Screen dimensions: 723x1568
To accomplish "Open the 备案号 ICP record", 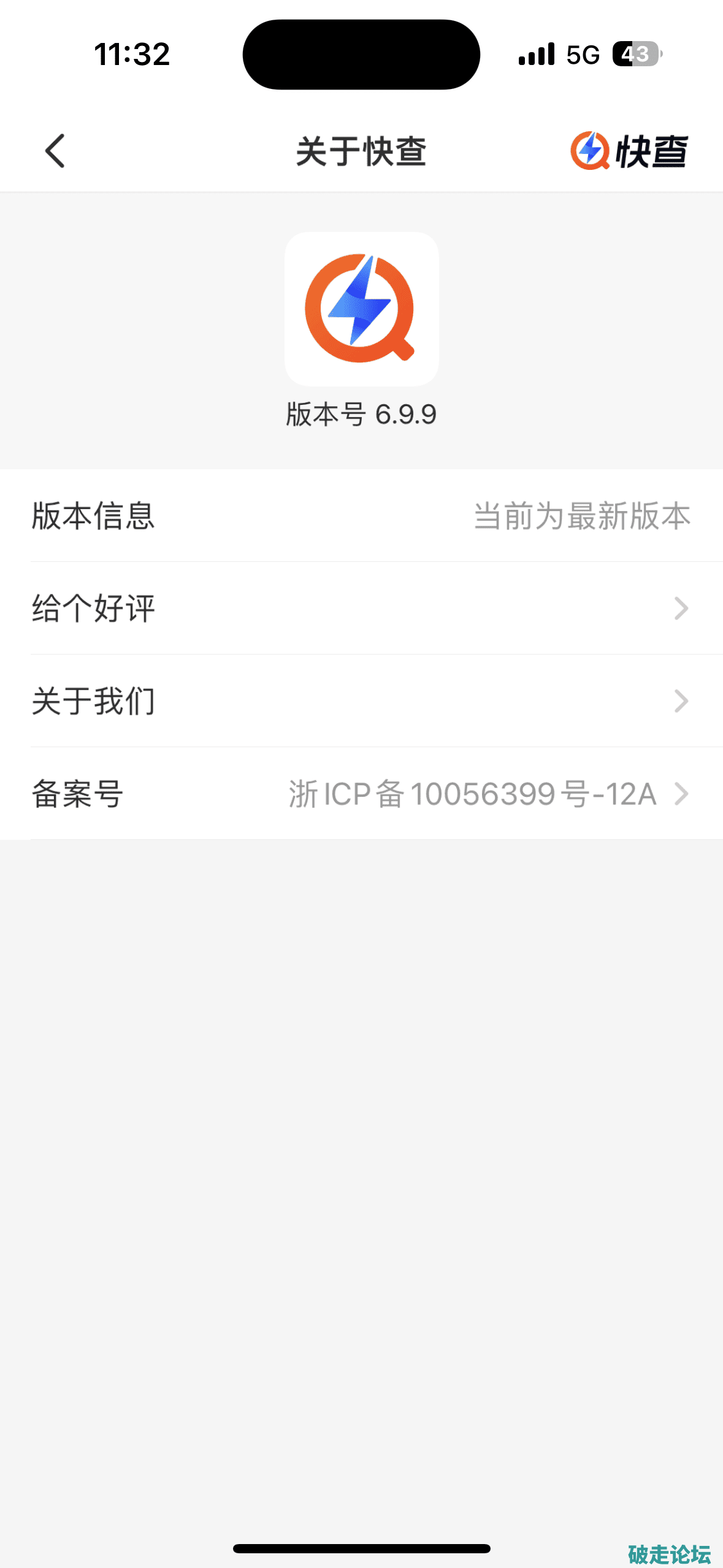I will (x=361, y=794).
